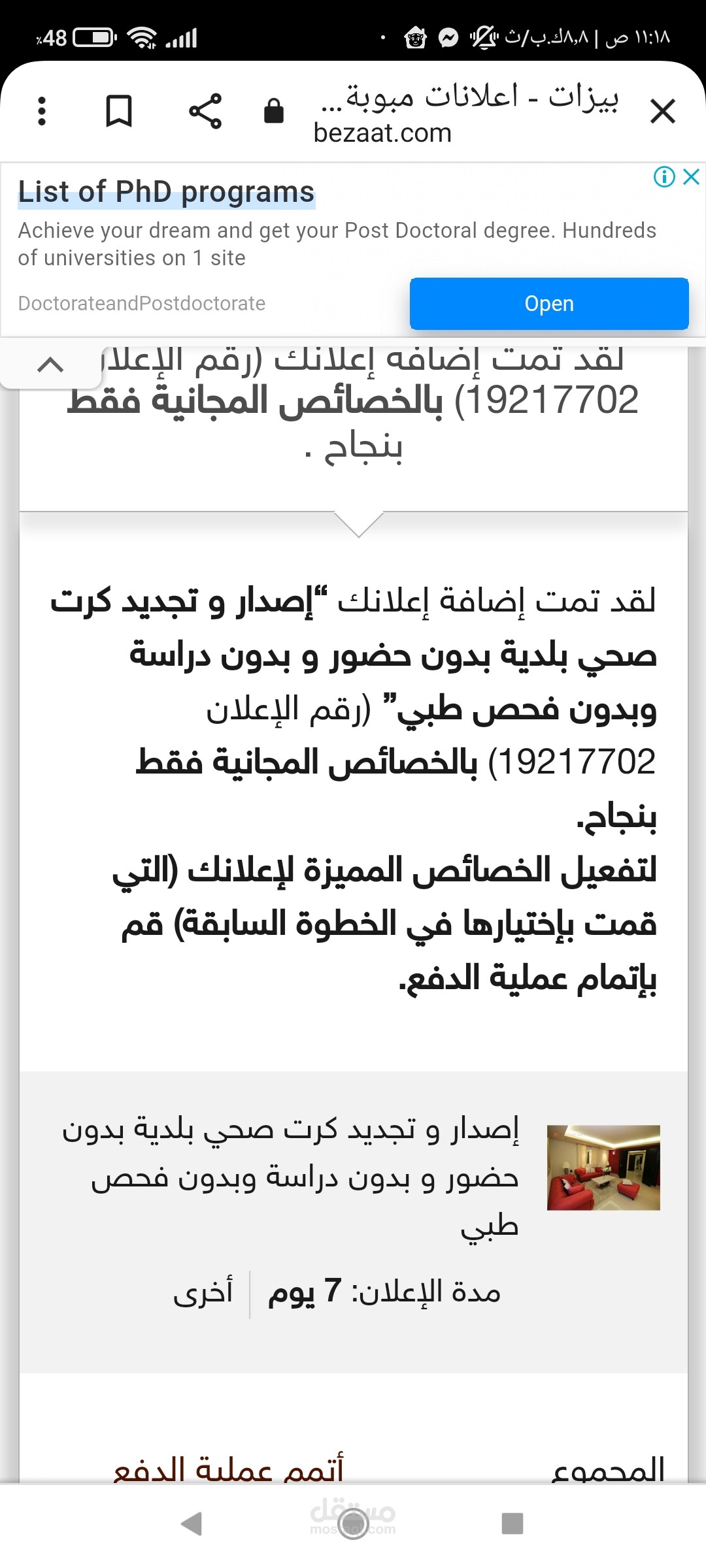
Task: Open the listing thumbnail image
Action: click(603, 1168)
